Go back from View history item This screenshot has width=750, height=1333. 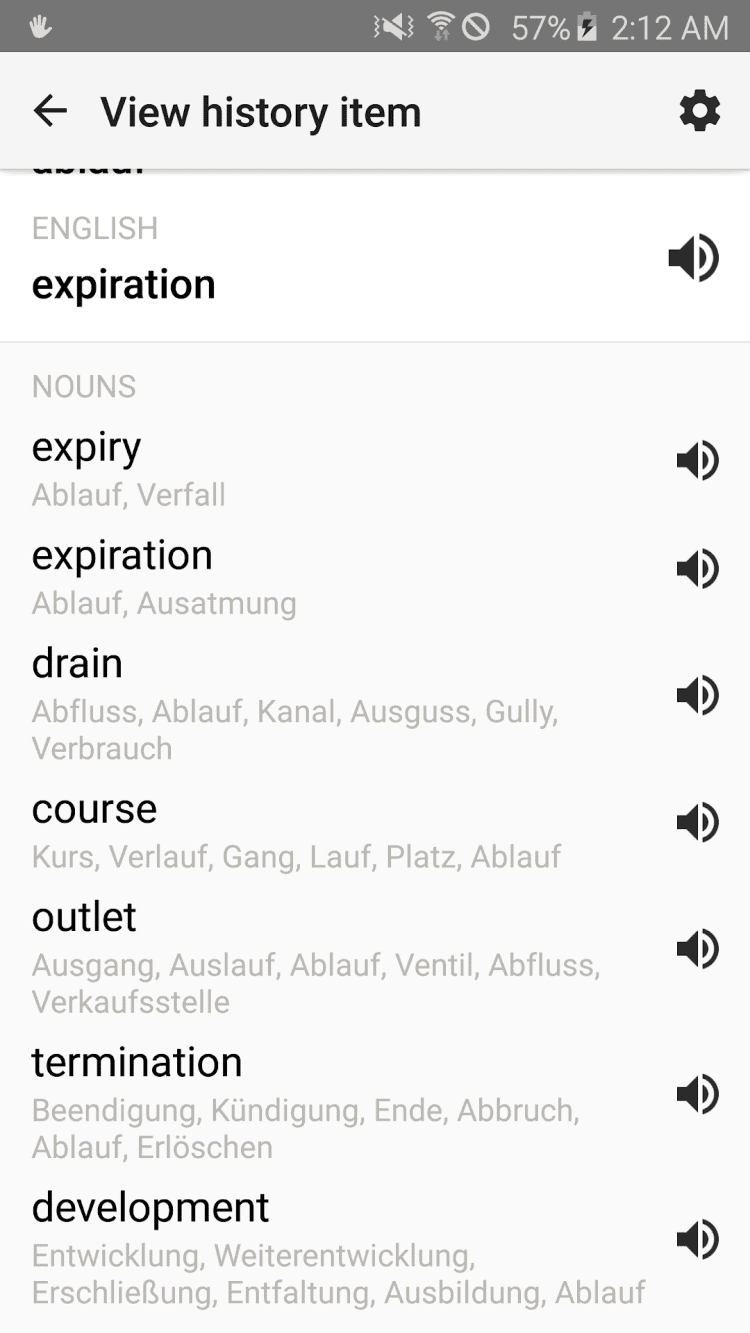[50, 111]
